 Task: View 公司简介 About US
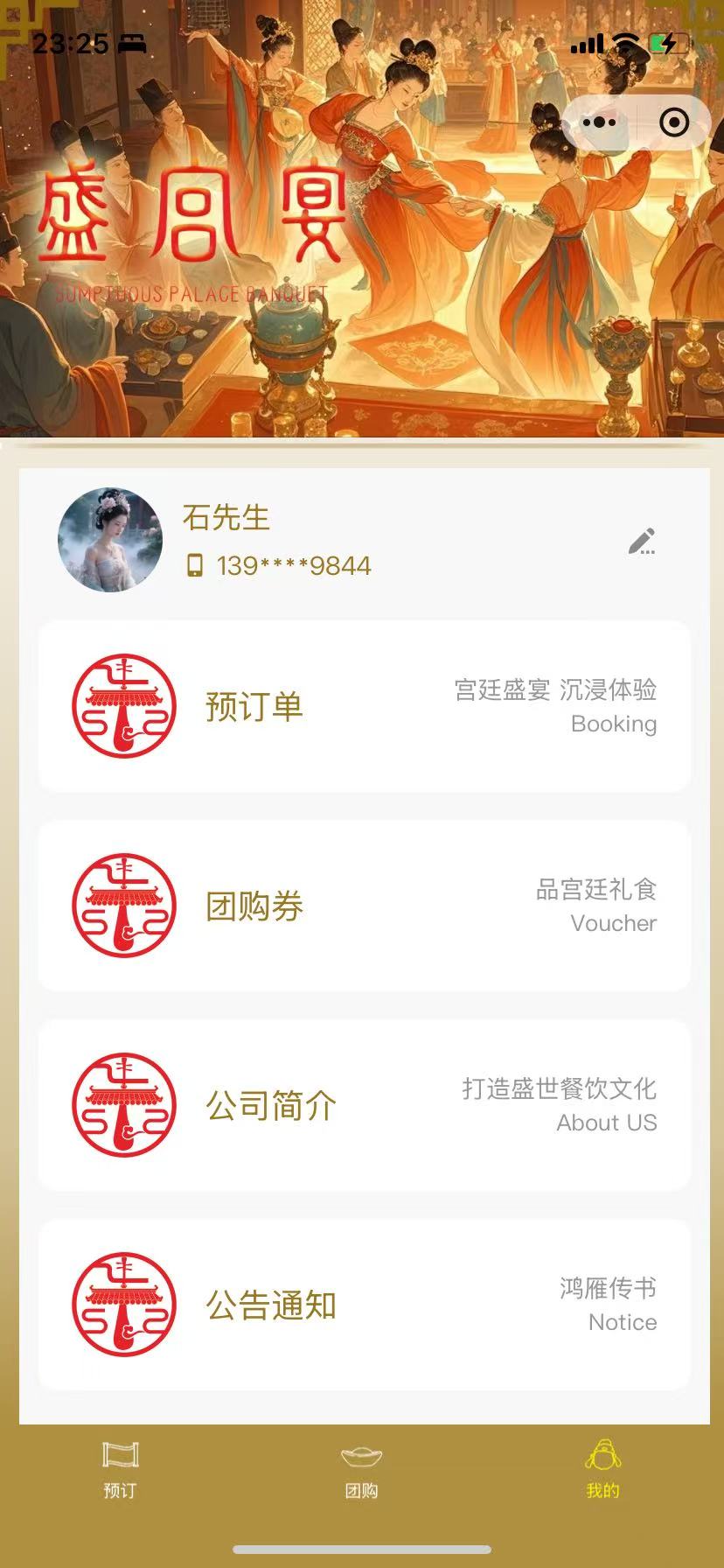point(365,1105)
